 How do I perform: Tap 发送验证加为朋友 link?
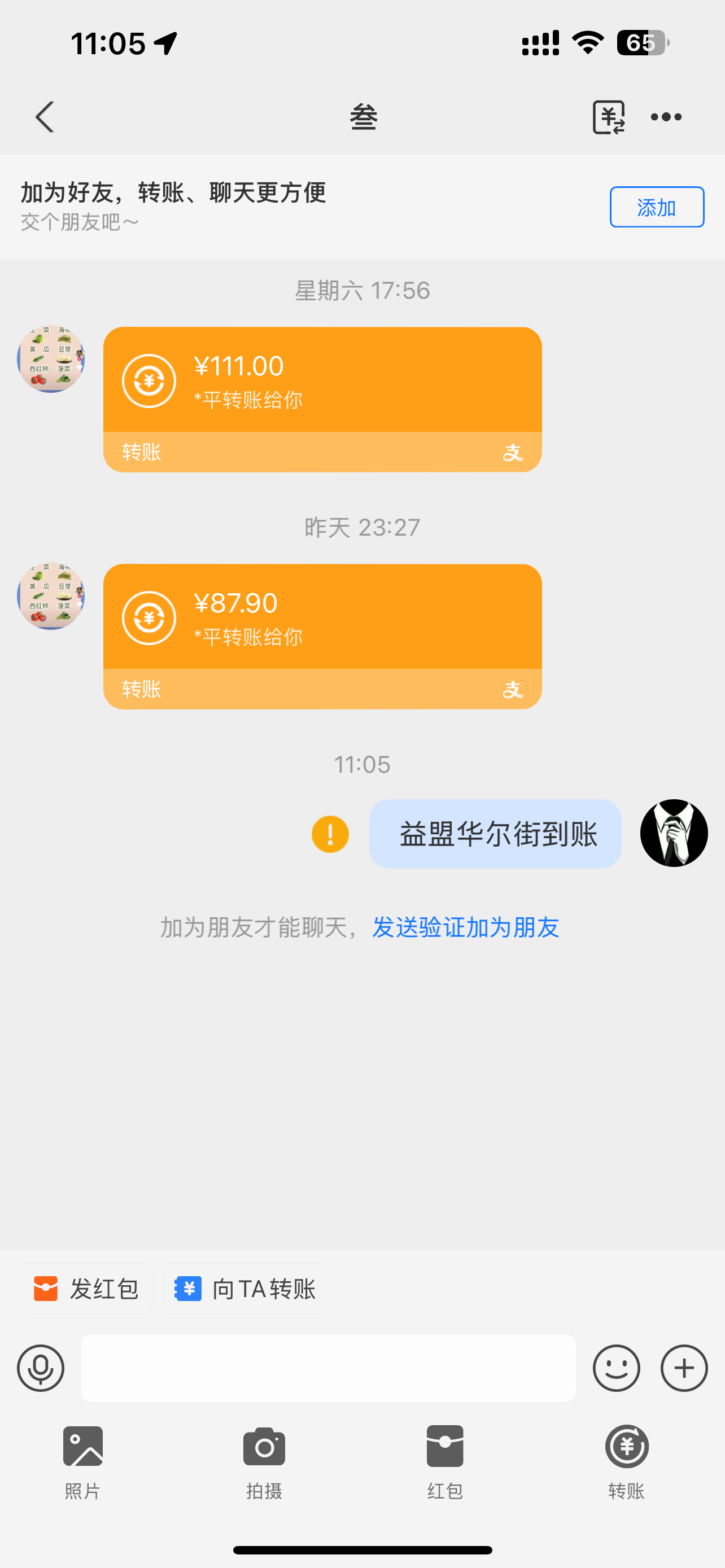point(466,928)
